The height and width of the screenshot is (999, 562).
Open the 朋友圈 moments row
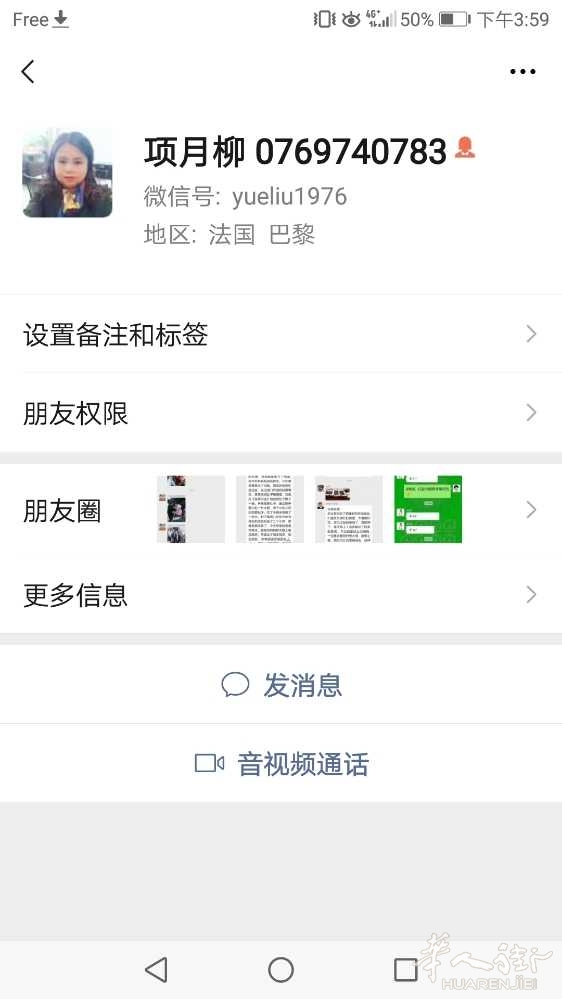[x=281, y=510]
